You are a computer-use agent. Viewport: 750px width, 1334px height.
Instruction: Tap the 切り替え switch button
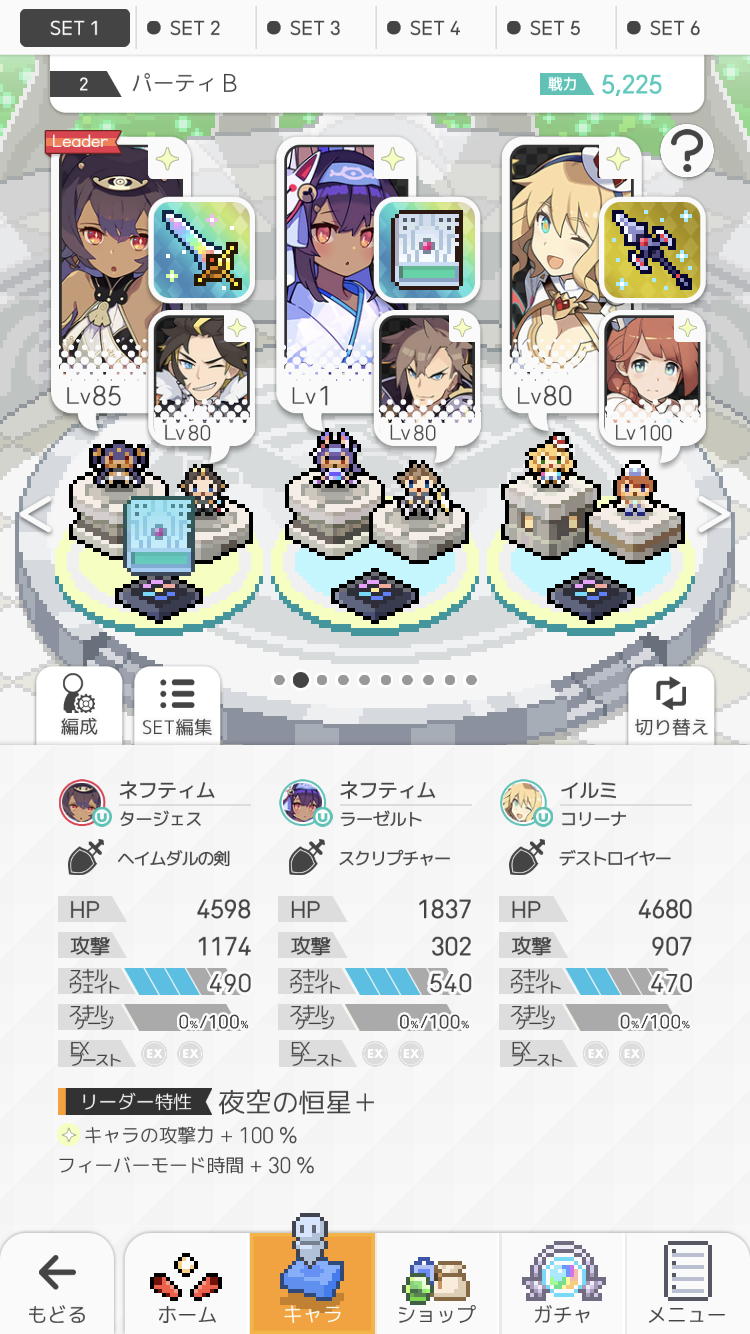[x=671, y=704]
